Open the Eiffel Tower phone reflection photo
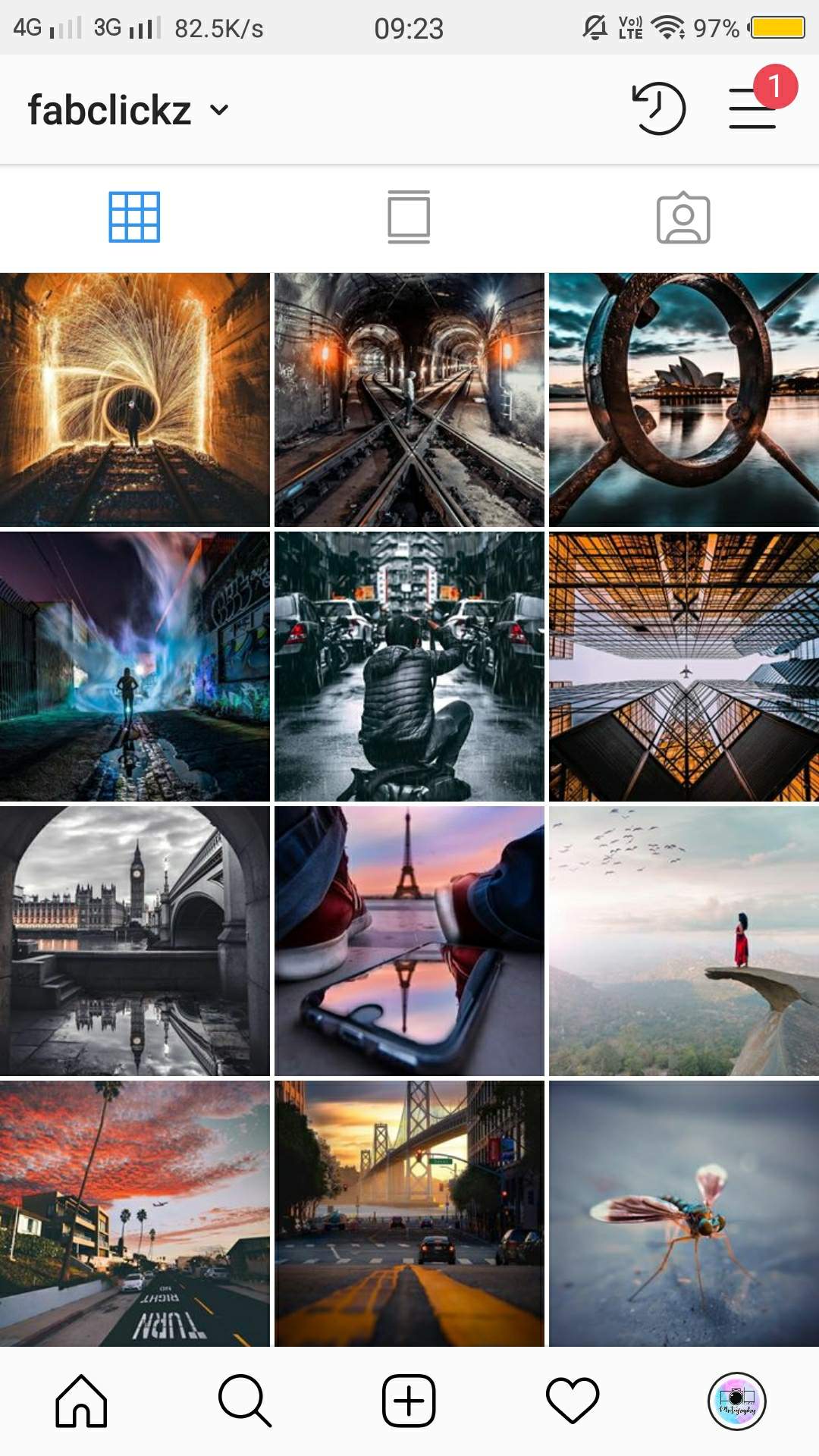Image resolution: width=819 pixels, height=1456 pixels. click(x=409, y=940)
